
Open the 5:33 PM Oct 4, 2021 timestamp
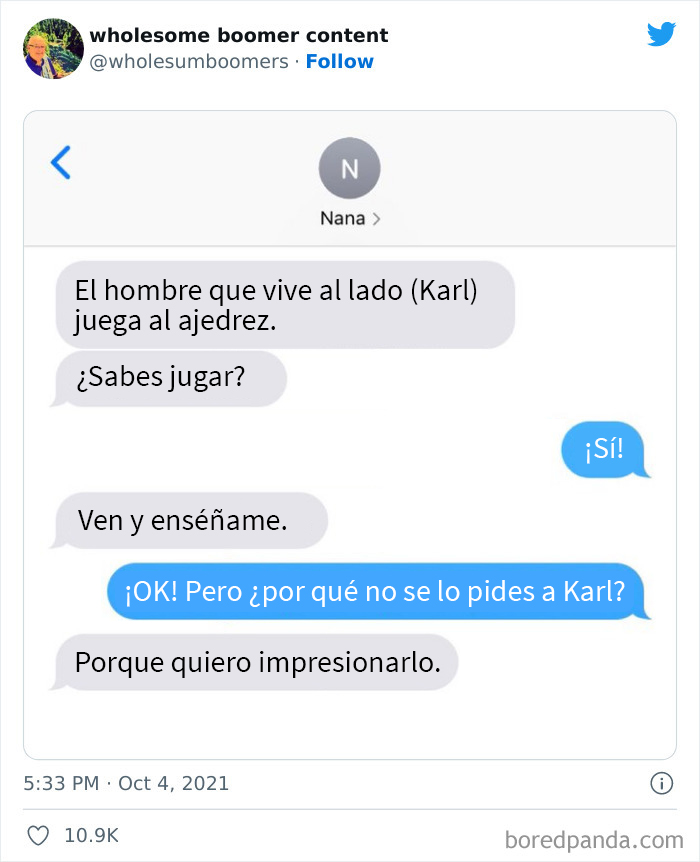point(126,783)
